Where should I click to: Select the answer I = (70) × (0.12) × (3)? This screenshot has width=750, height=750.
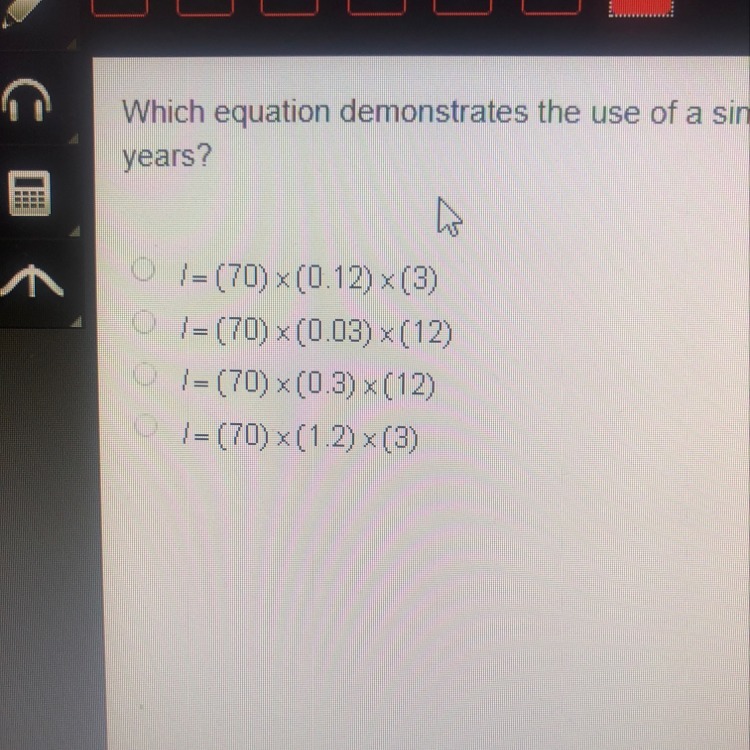(x=144, y=269)
